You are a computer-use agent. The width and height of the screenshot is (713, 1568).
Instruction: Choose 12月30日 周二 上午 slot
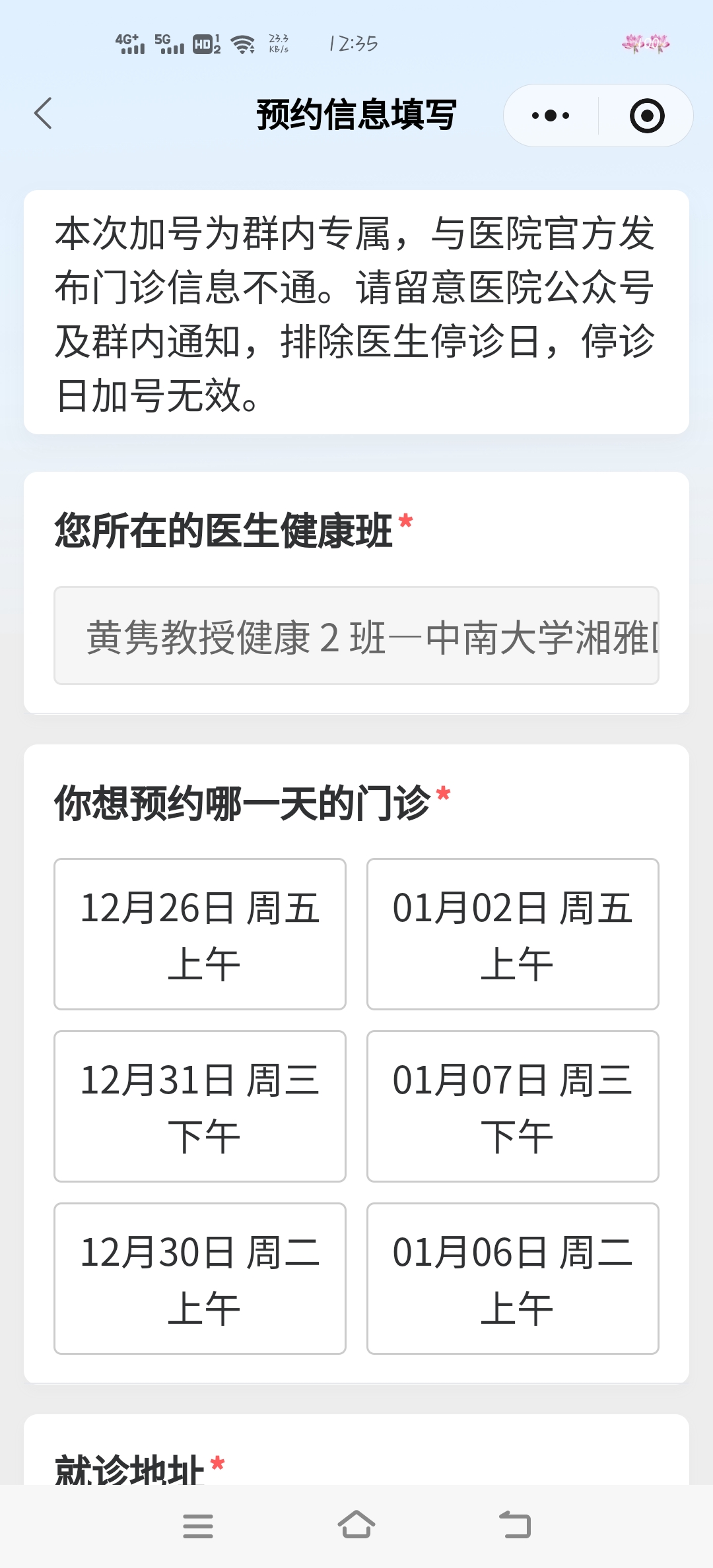(200, 1278)
